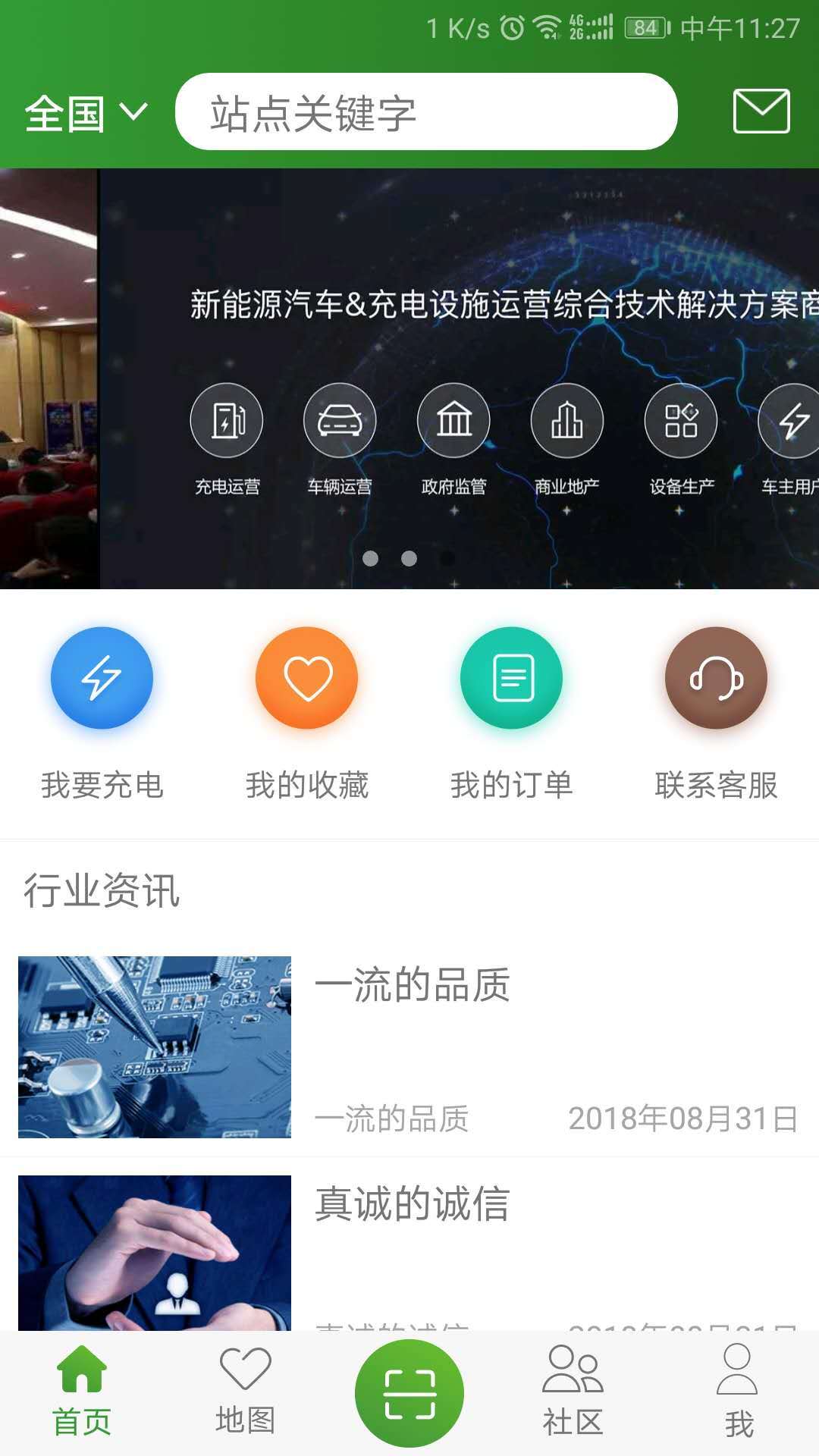Go to the 我 profile tab
This screenshot has width=819, height=1456.
click(x=737, y=1392)
